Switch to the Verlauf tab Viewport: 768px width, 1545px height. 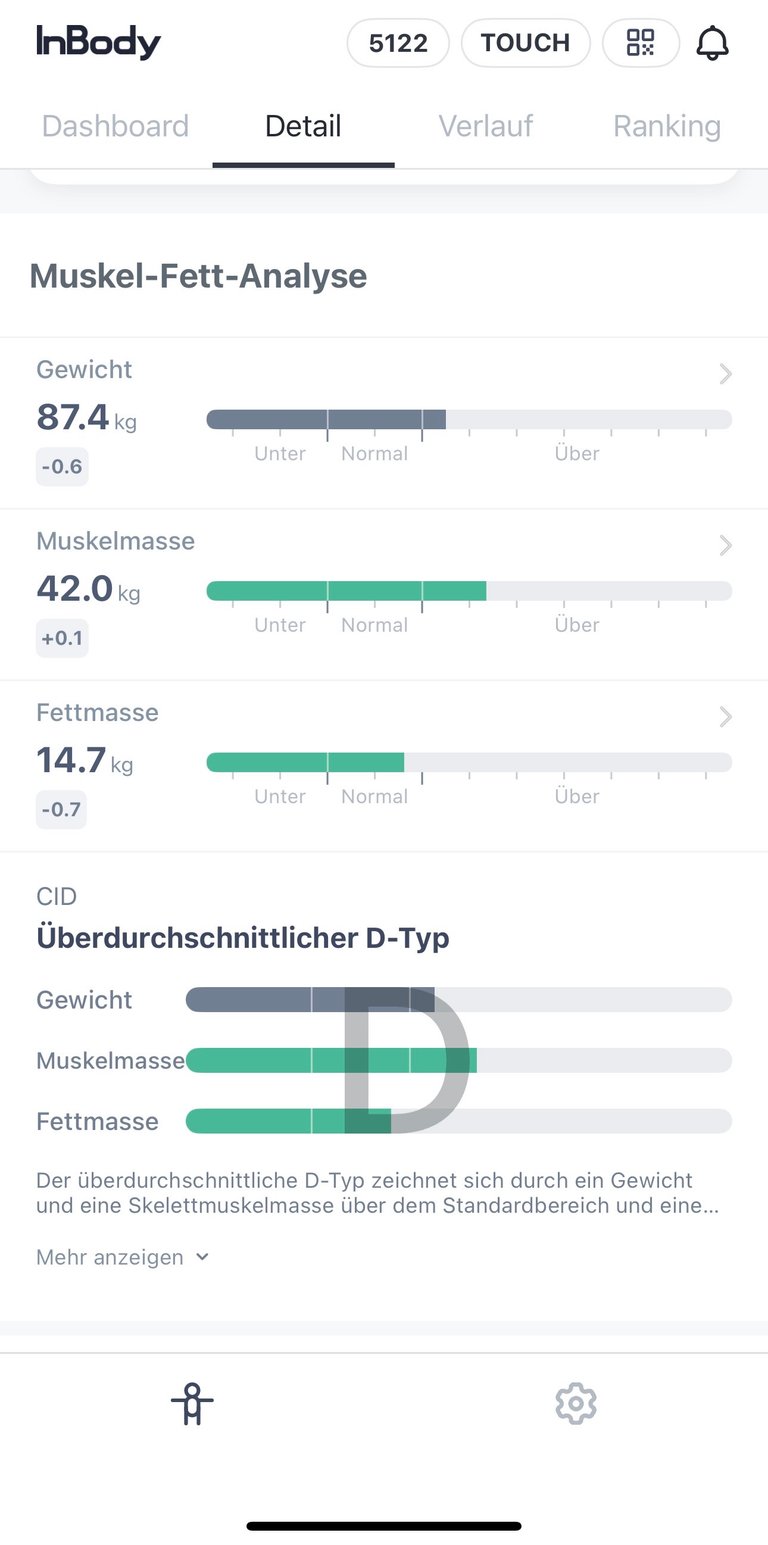click(486, 126)
